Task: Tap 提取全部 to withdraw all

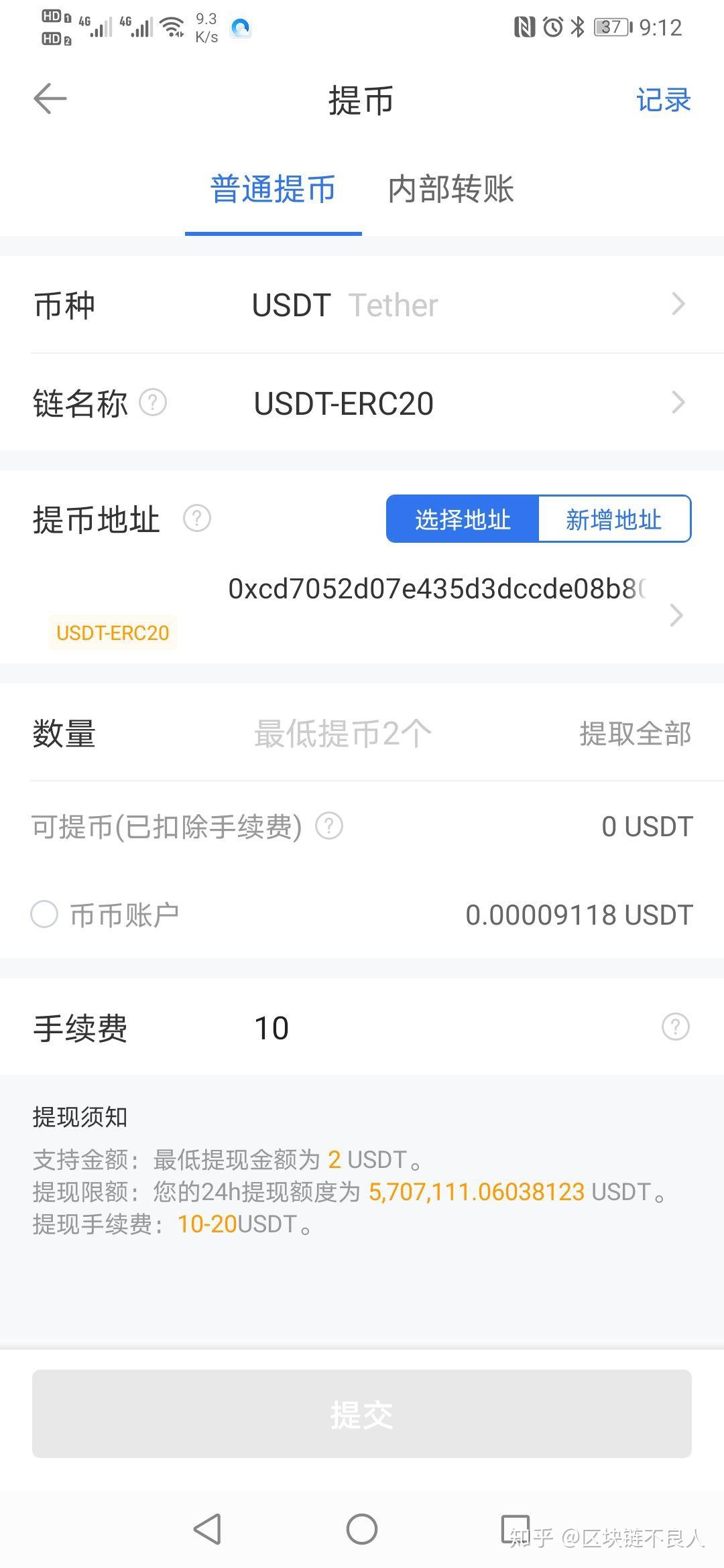Action: pyautogui.click(x=635, y=734)
